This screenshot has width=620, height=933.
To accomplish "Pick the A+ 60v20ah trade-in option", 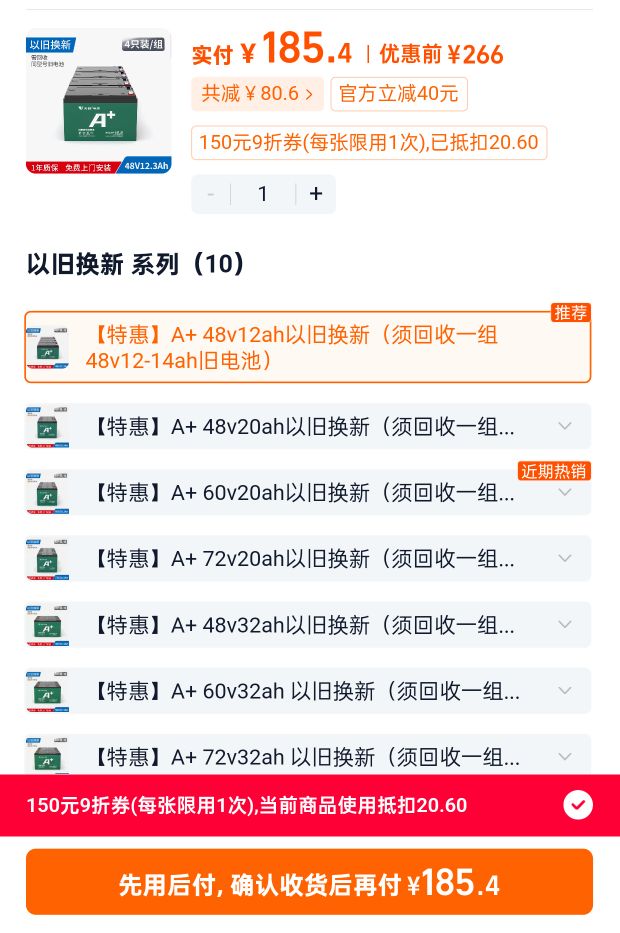I will point(308,493).
